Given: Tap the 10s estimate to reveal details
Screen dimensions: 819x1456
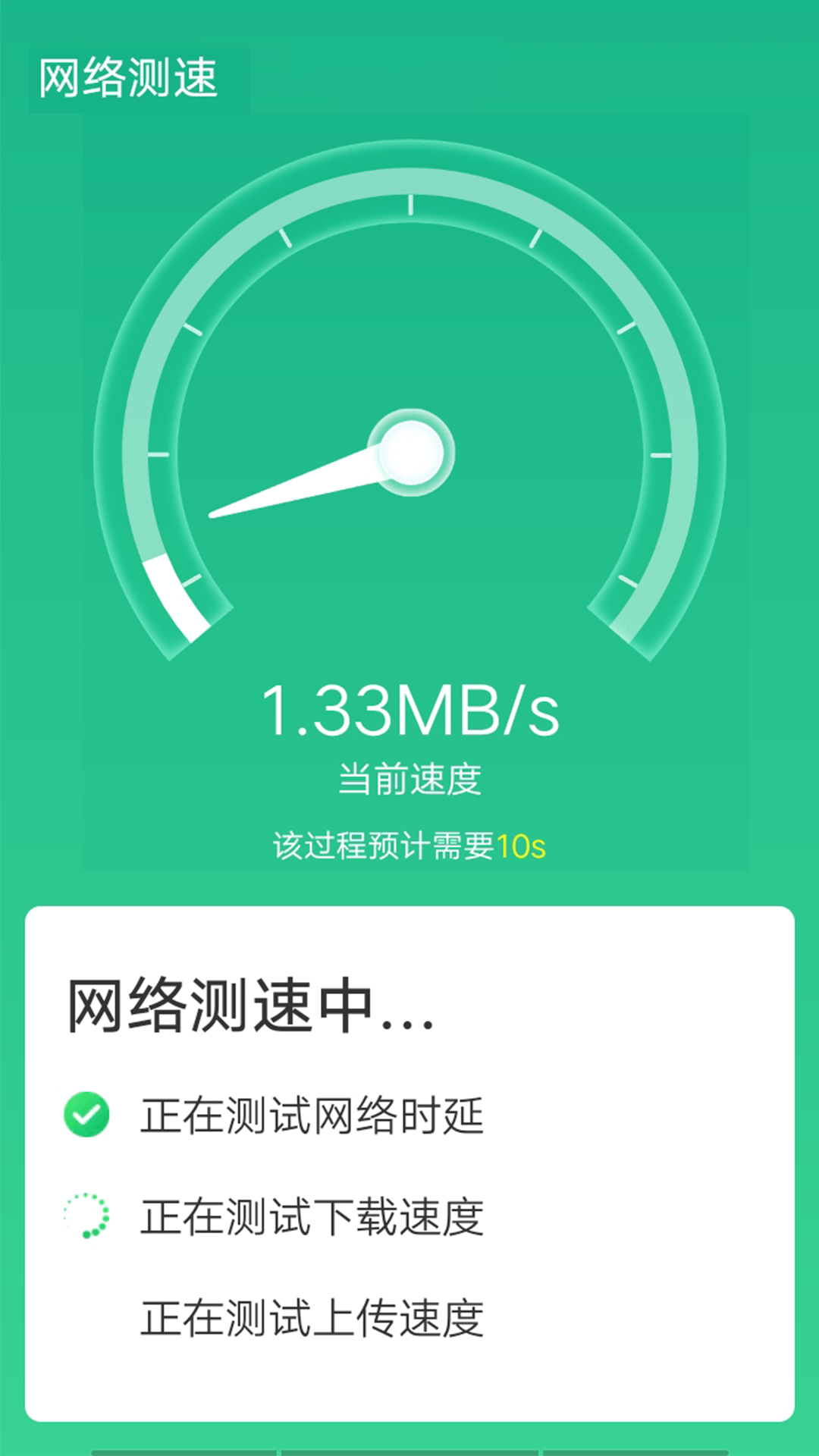Looking at the screenshot, I should pos(525,844).
